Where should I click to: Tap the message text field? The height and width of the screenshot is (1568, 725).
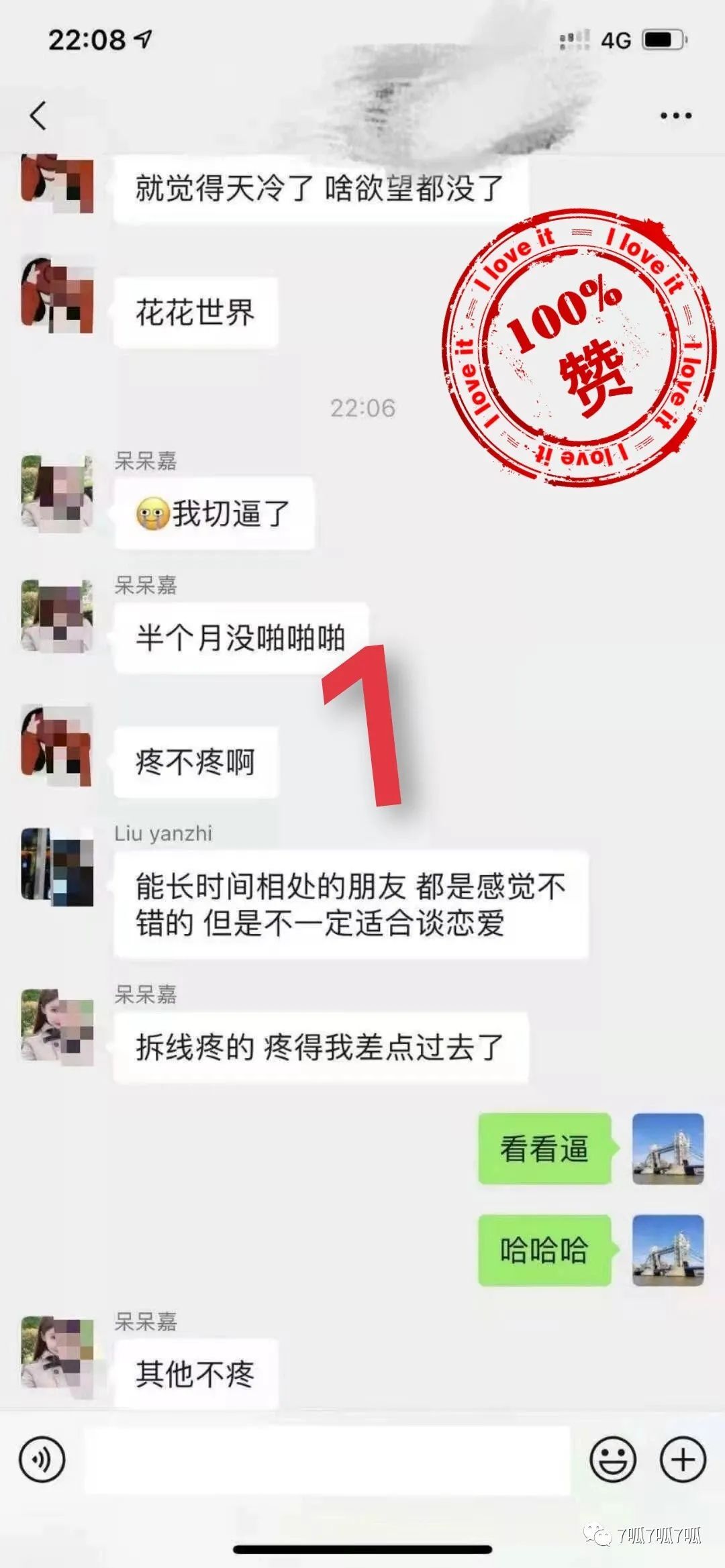tap(327, 1460)
